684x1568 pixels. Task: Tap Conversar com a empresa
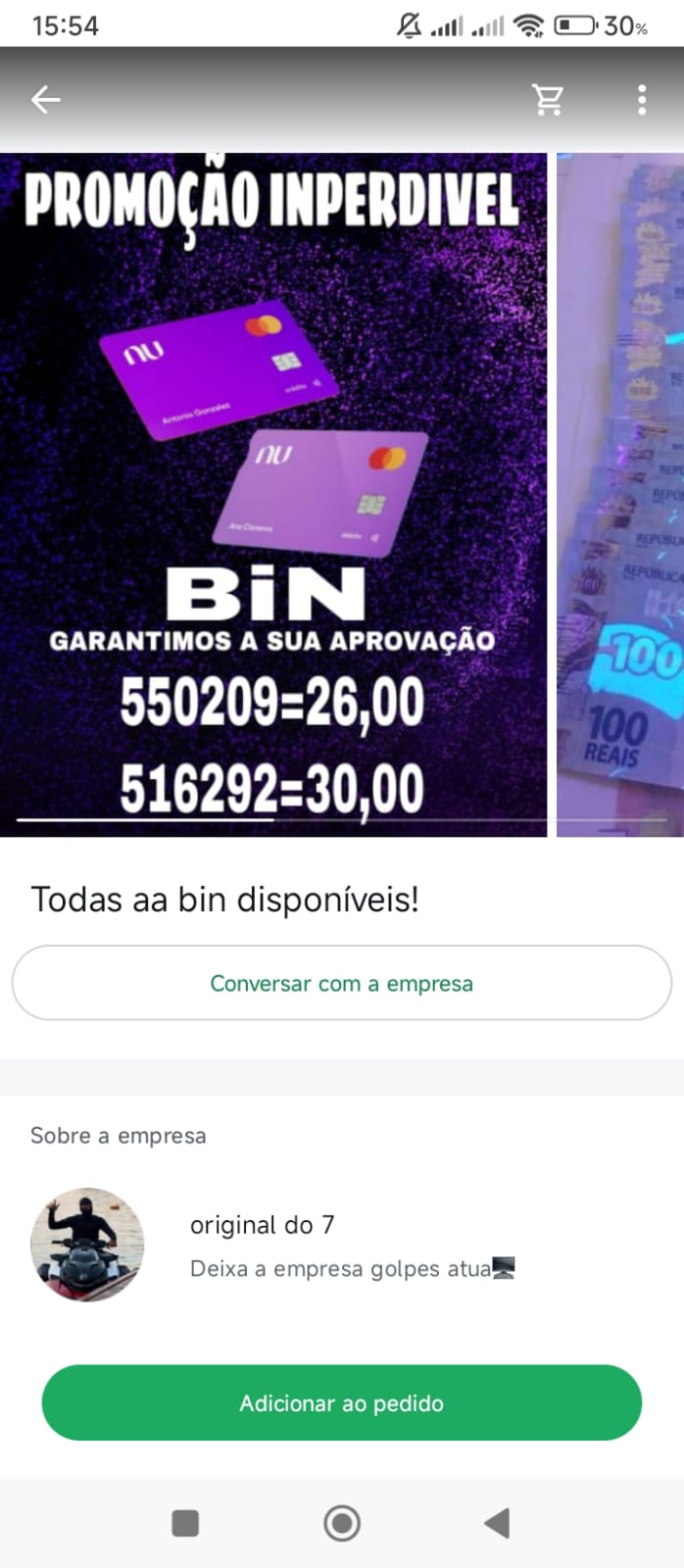point(341,983)
